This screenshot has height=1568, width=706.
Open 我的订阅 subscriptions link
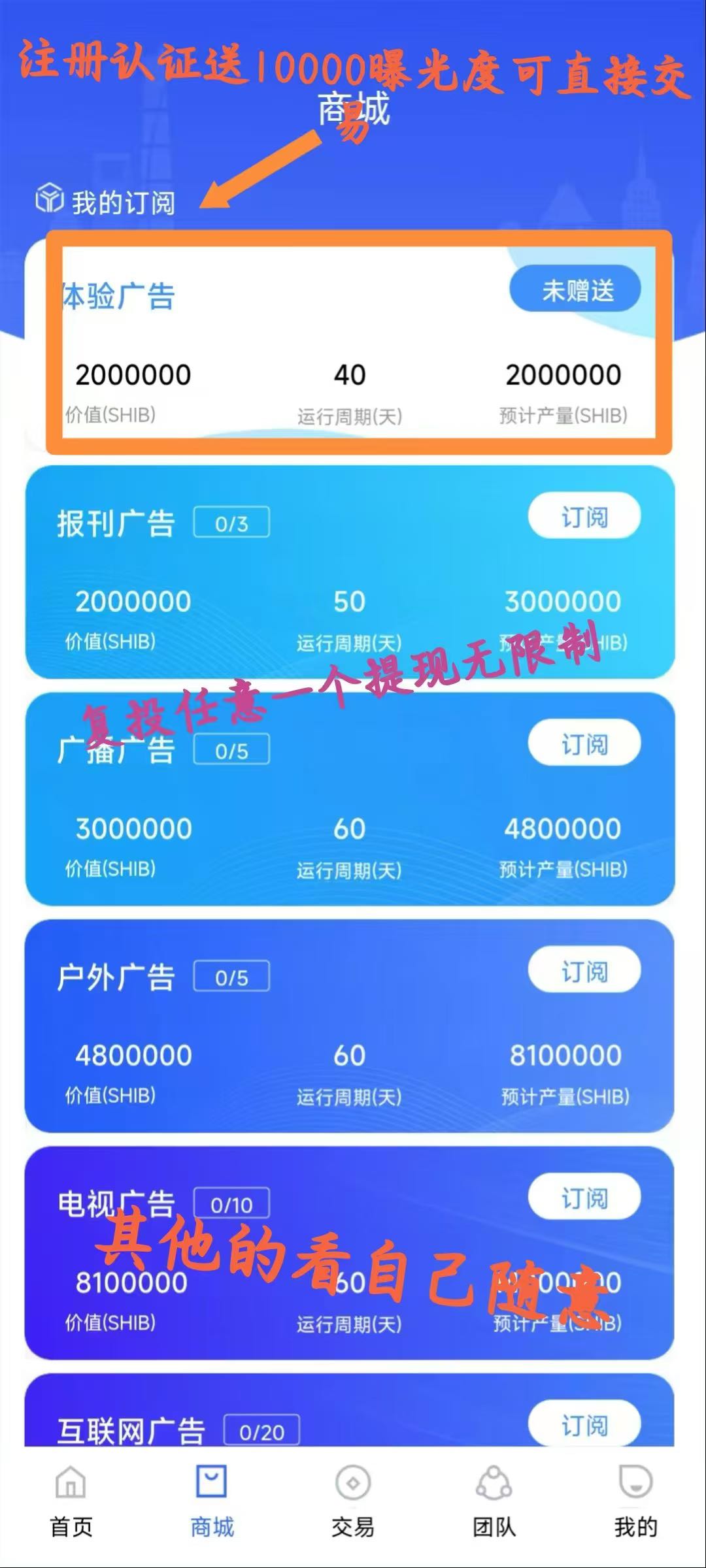pos(105,201)
